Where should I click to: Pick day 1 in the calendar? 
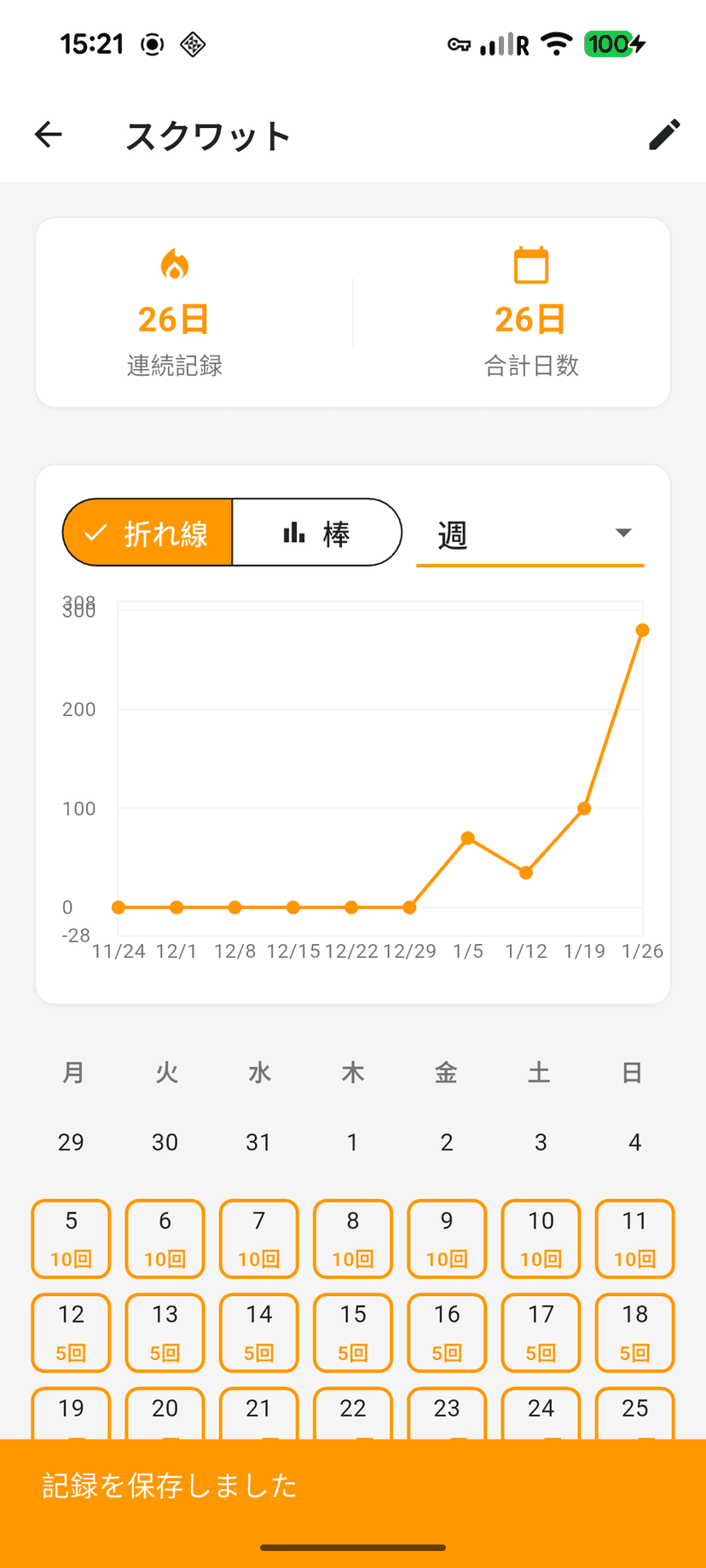click(353, 1143)
